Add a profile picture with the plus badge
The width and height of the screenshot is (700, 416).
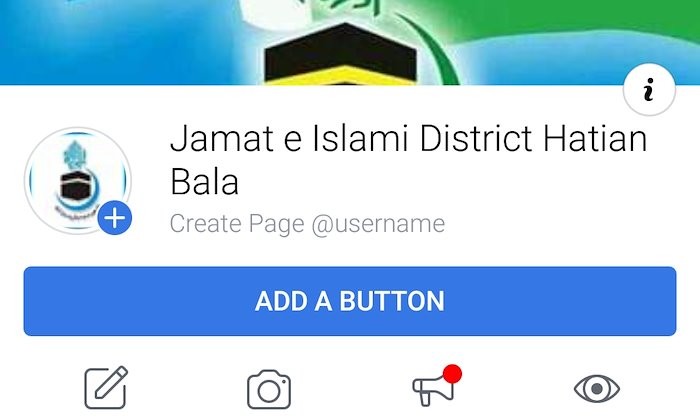point(116,218)
